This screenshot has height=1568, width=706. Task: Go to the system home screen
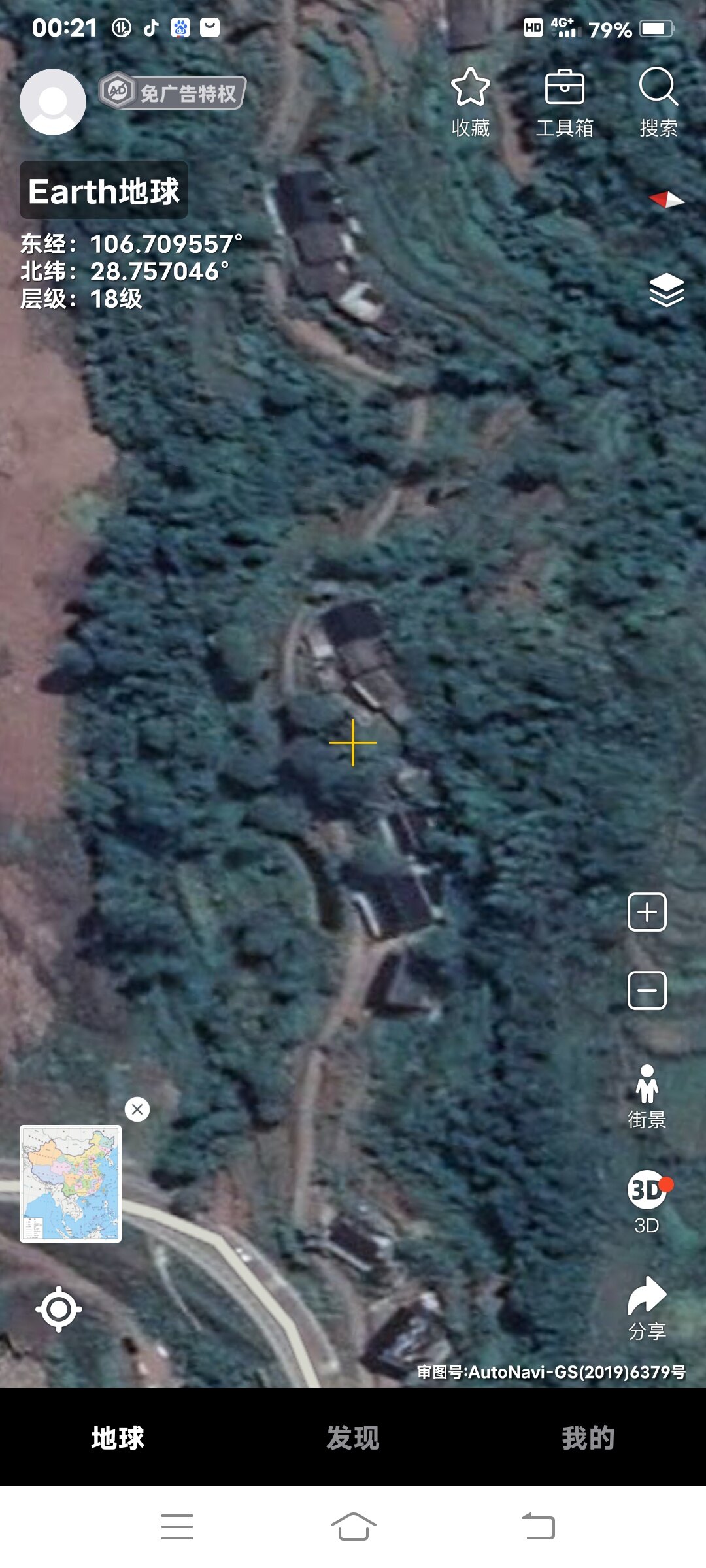(353, 1527)
